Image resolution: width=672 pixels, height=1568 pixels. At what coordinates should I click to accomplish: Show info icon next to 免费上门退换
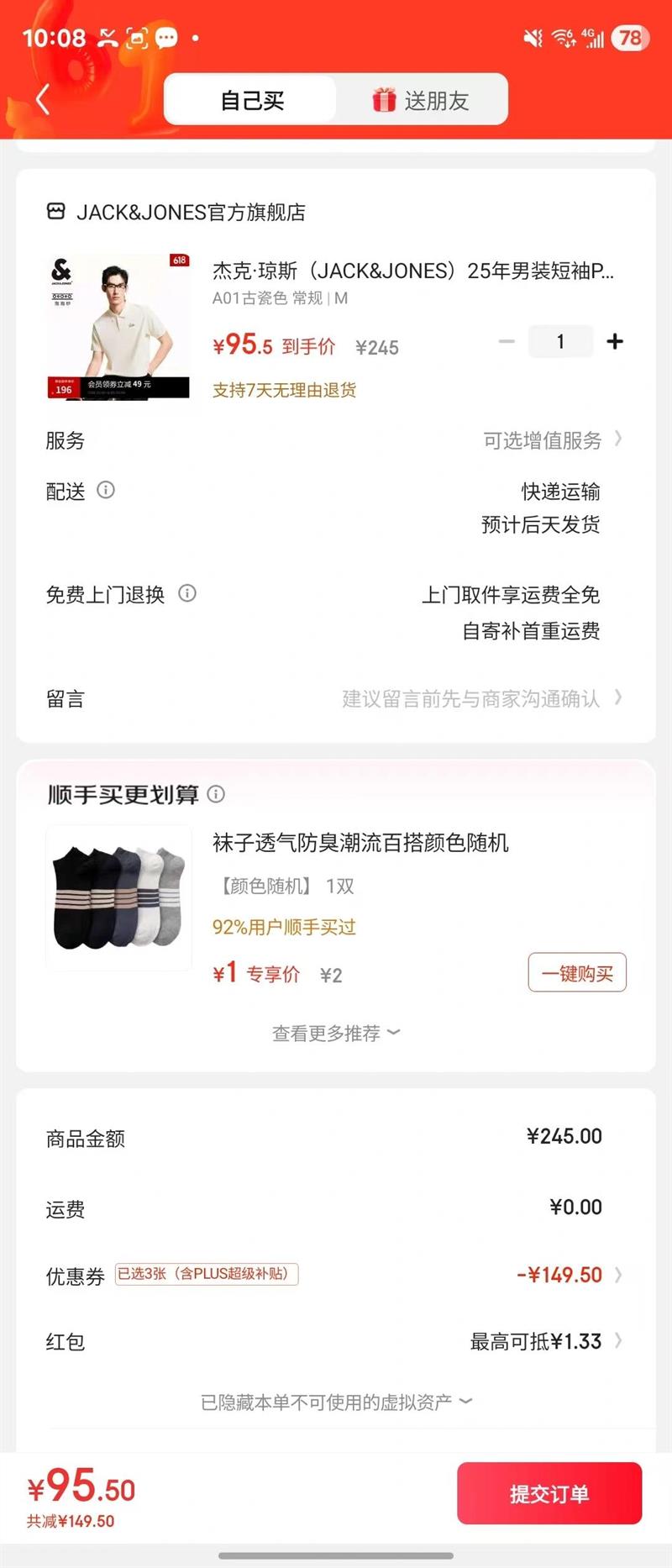pyautogui.click(x=187, y=593)
